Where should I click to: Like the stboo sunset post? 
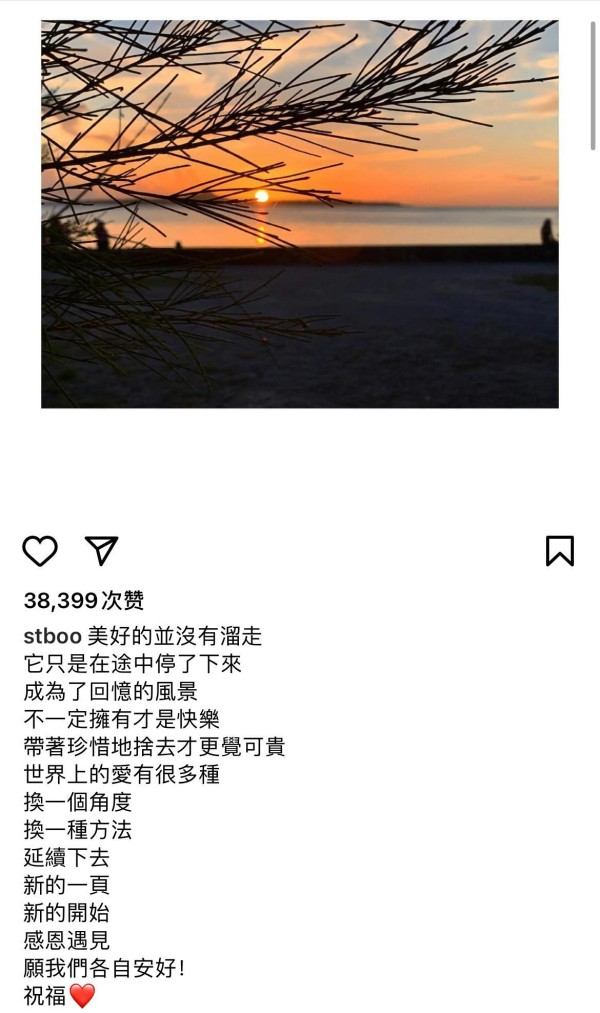(x=40, y=551)
